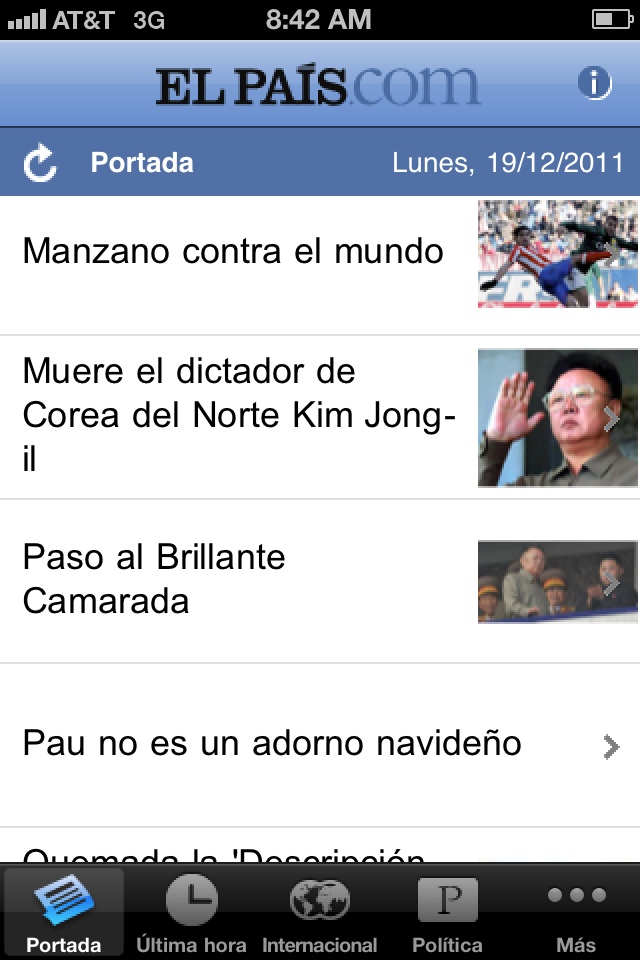640x960 pixels.
Task: Go to the Internacional tab
Action: (319, 913)
